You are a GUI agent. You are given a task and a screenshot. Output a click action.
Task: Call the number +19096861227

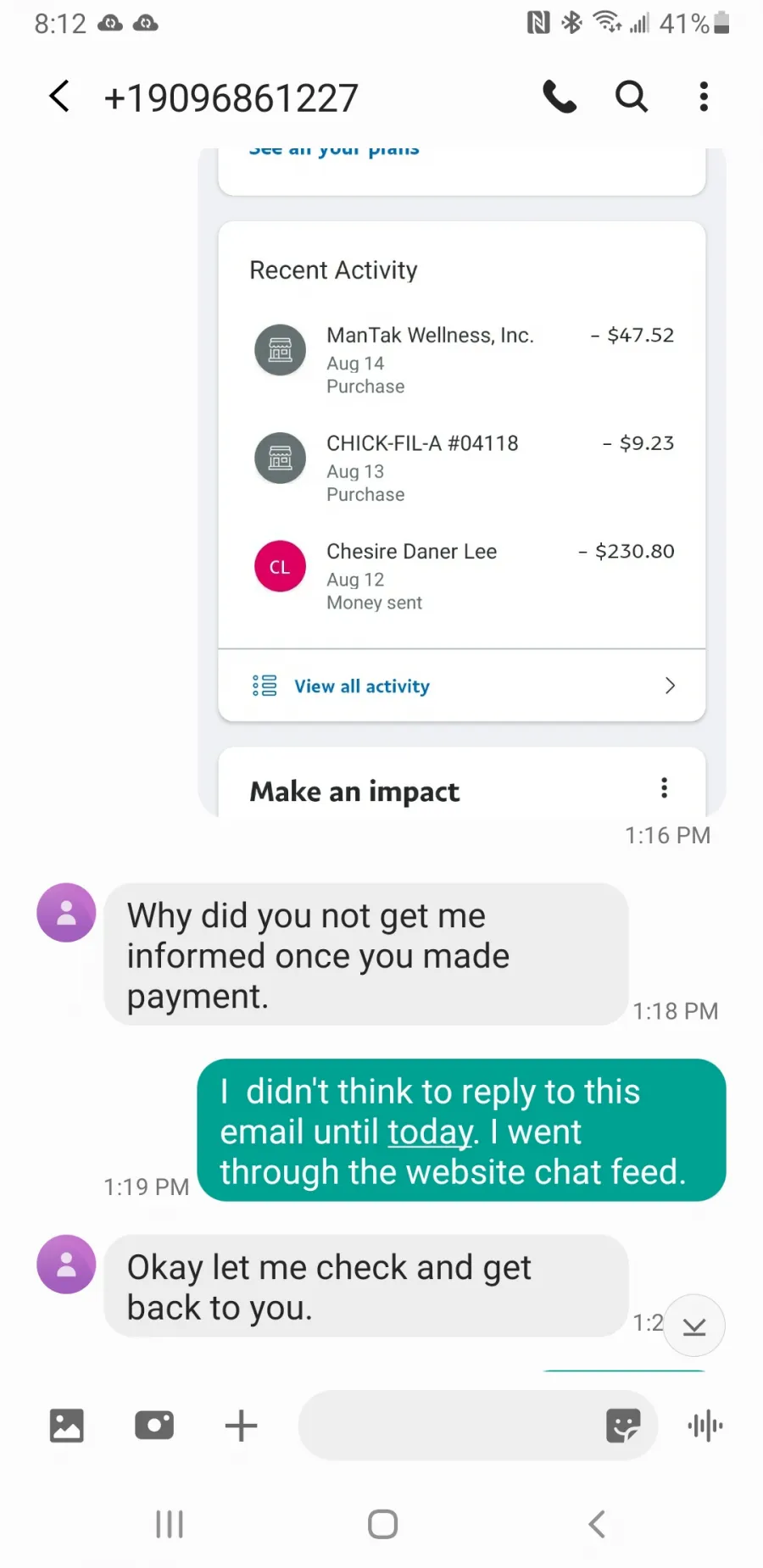pyautogui.click(x=560, y=97)
